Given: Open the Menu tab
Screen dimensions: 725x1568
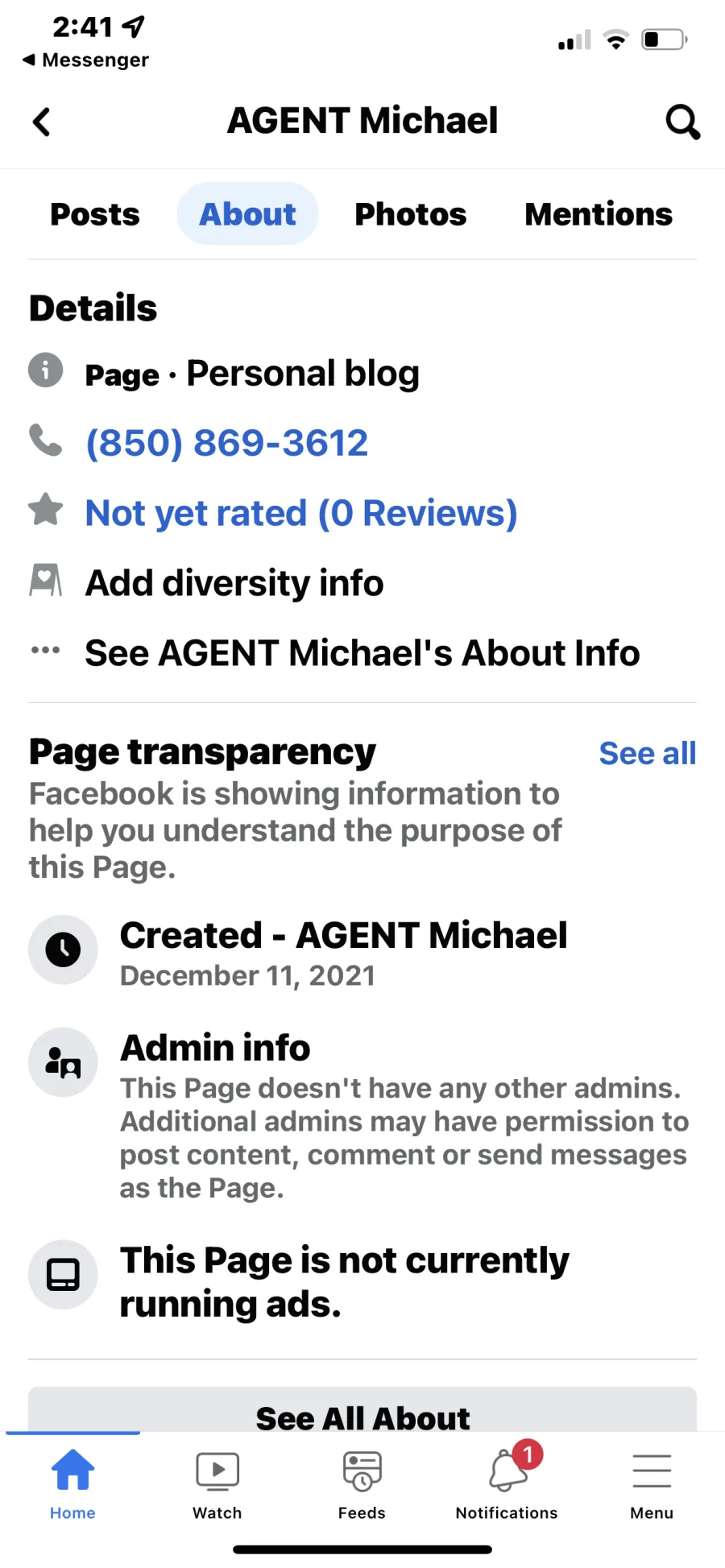Looking at the screenshot, I should tap(652, 1483).
